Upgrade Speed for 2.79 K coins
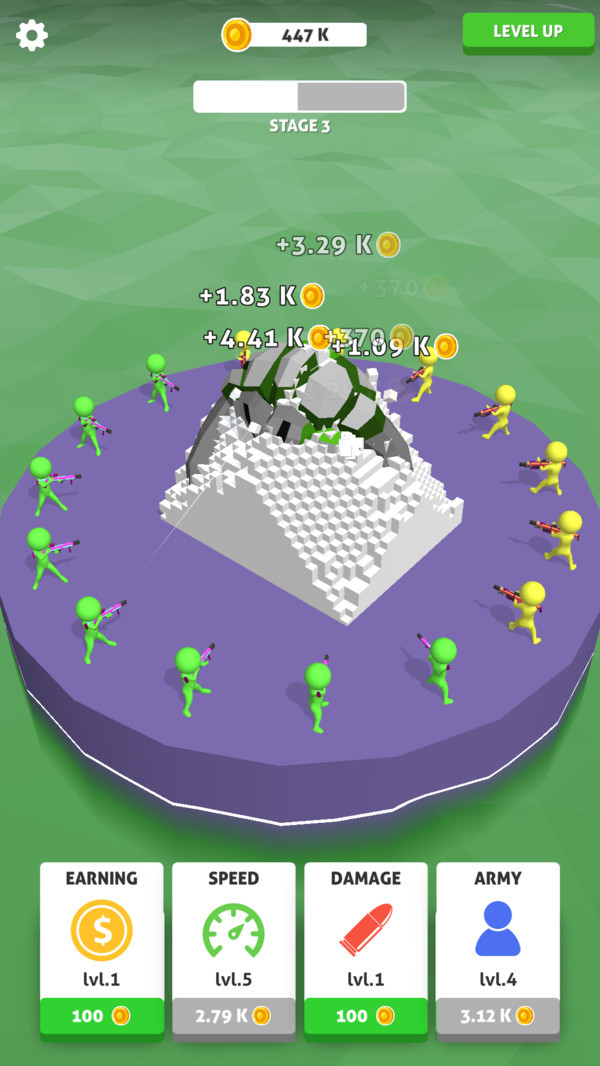The width and height of the screenshot is (600, 1066). pos(233,1015)
